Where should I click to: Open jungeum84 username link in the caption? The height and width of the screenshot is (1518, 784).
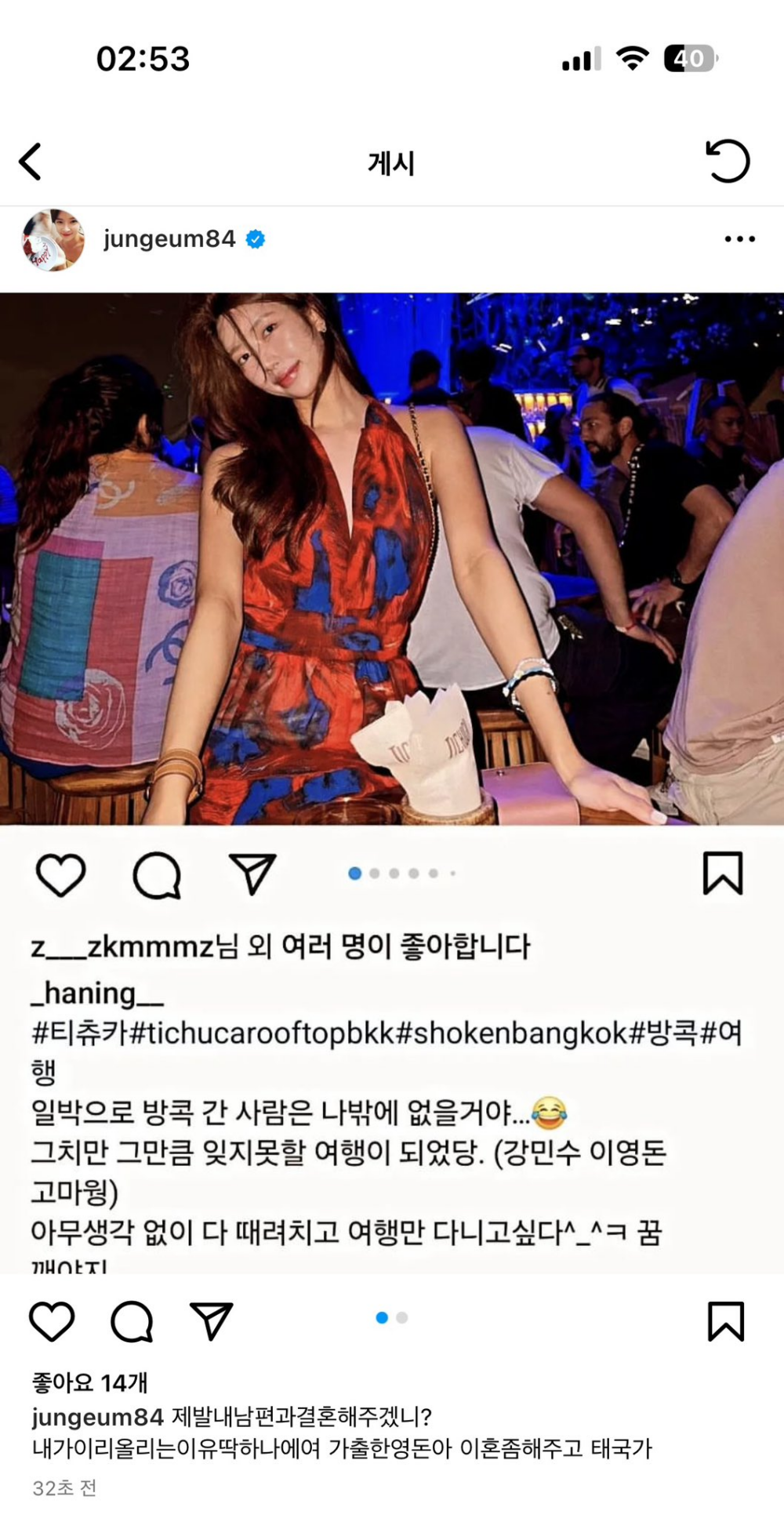point(98,1417)
